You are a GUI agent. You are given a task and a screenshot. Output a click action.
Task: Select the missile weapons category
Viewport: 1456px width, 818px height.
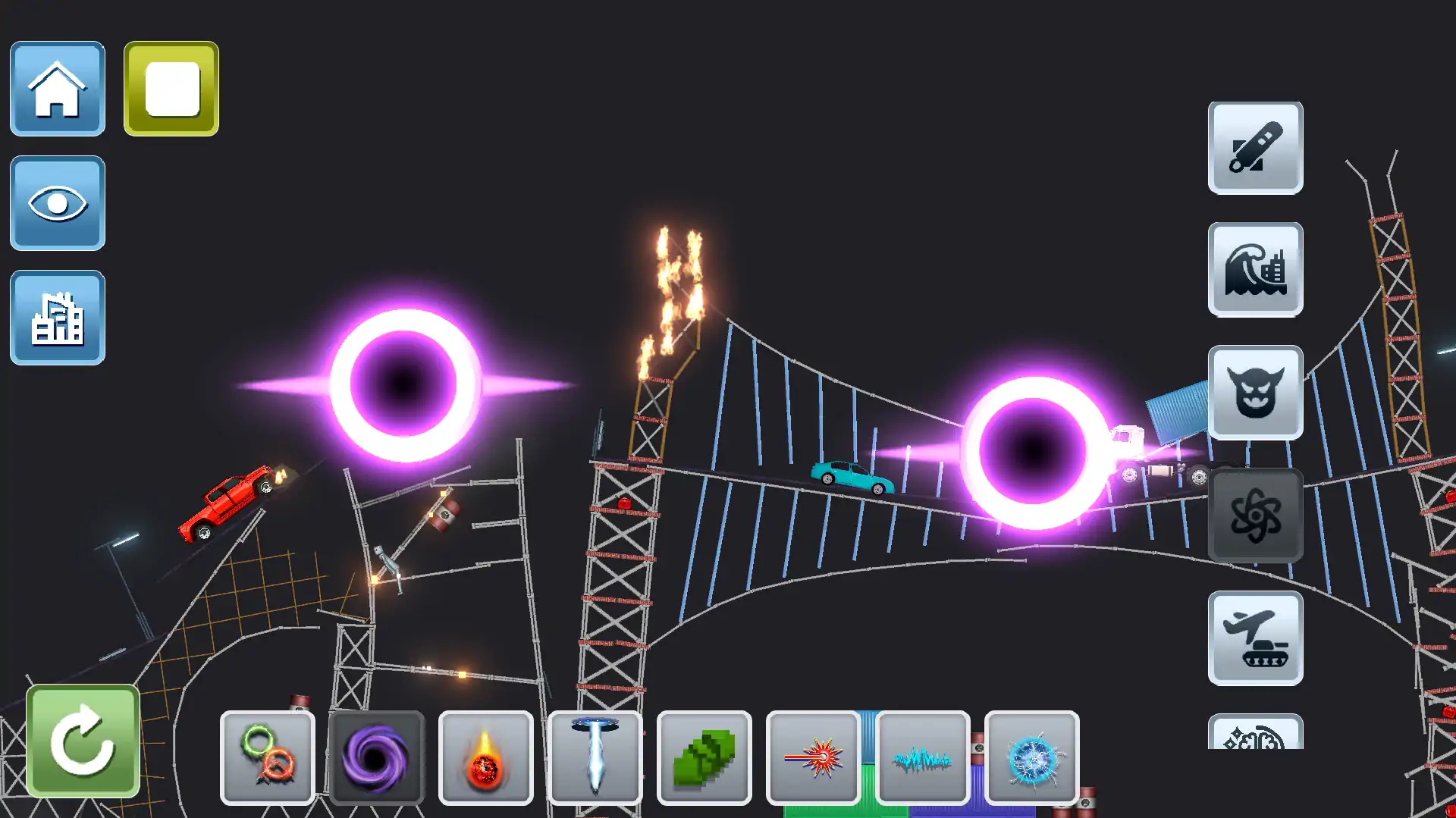pos(1255,148)
